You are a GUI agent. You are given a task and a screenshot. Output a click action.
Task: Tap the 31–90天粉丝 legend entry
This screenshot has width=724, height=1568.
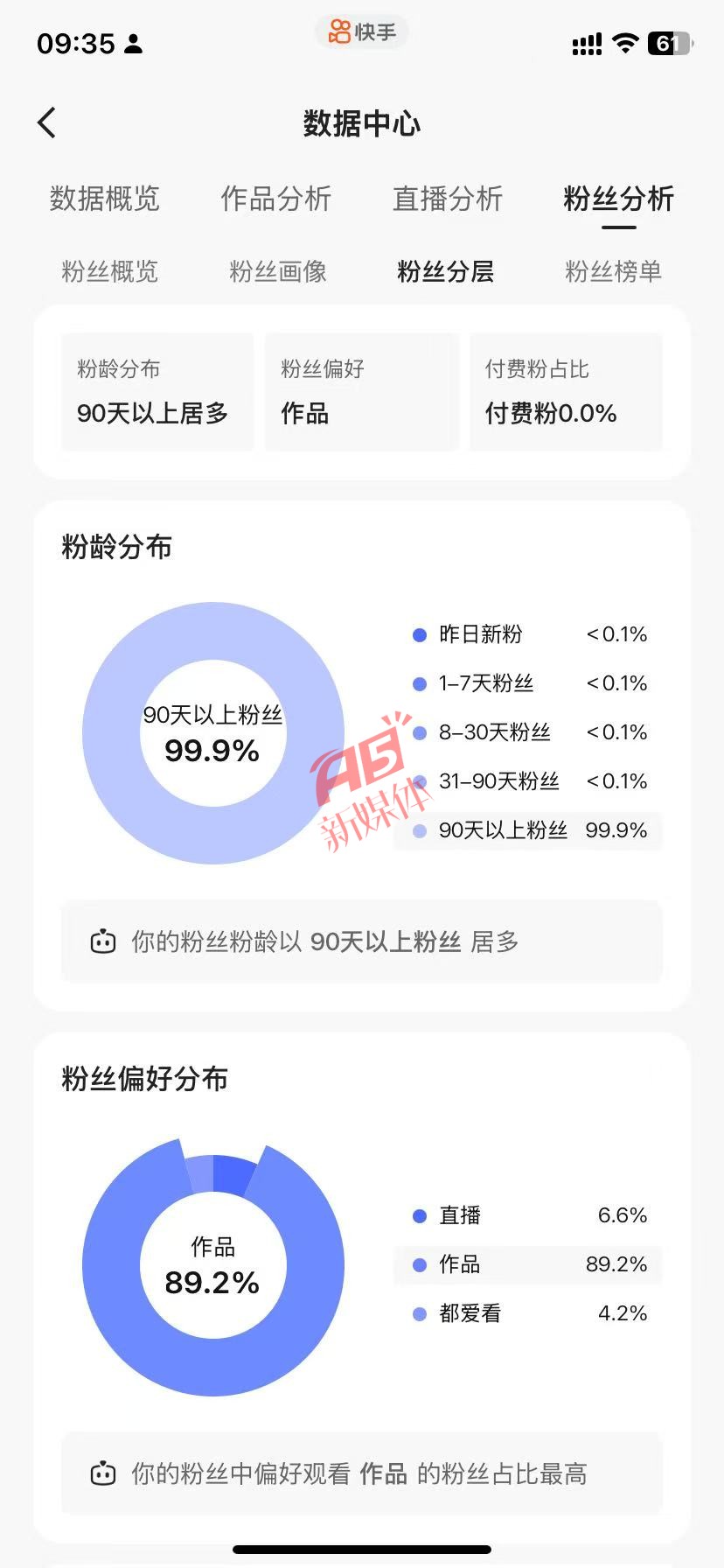pyautogui.click(x=528, y=781)
